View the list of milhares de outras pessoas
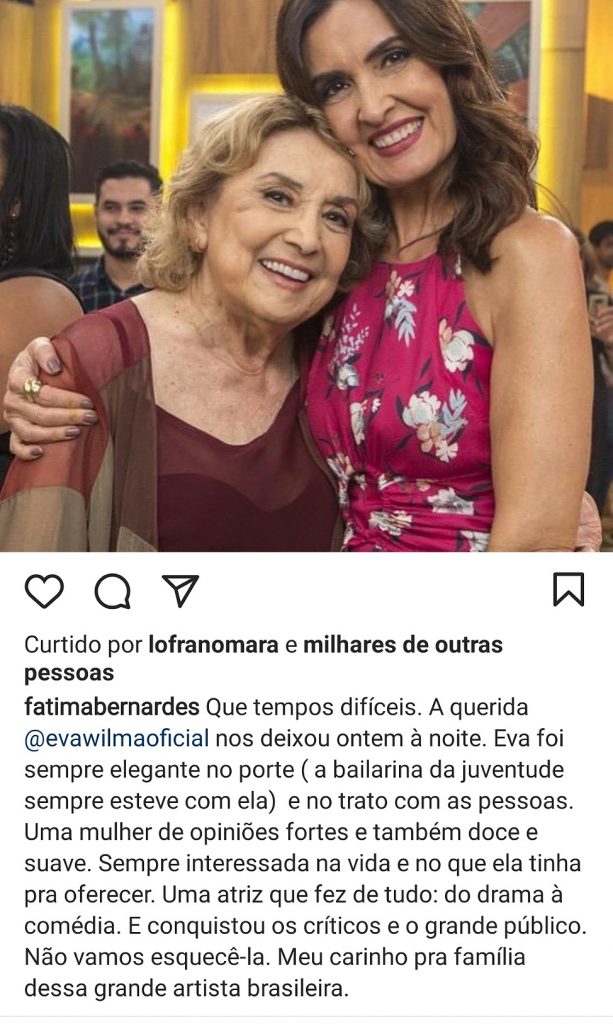613x1024 pixels. (x=400, y=645)
